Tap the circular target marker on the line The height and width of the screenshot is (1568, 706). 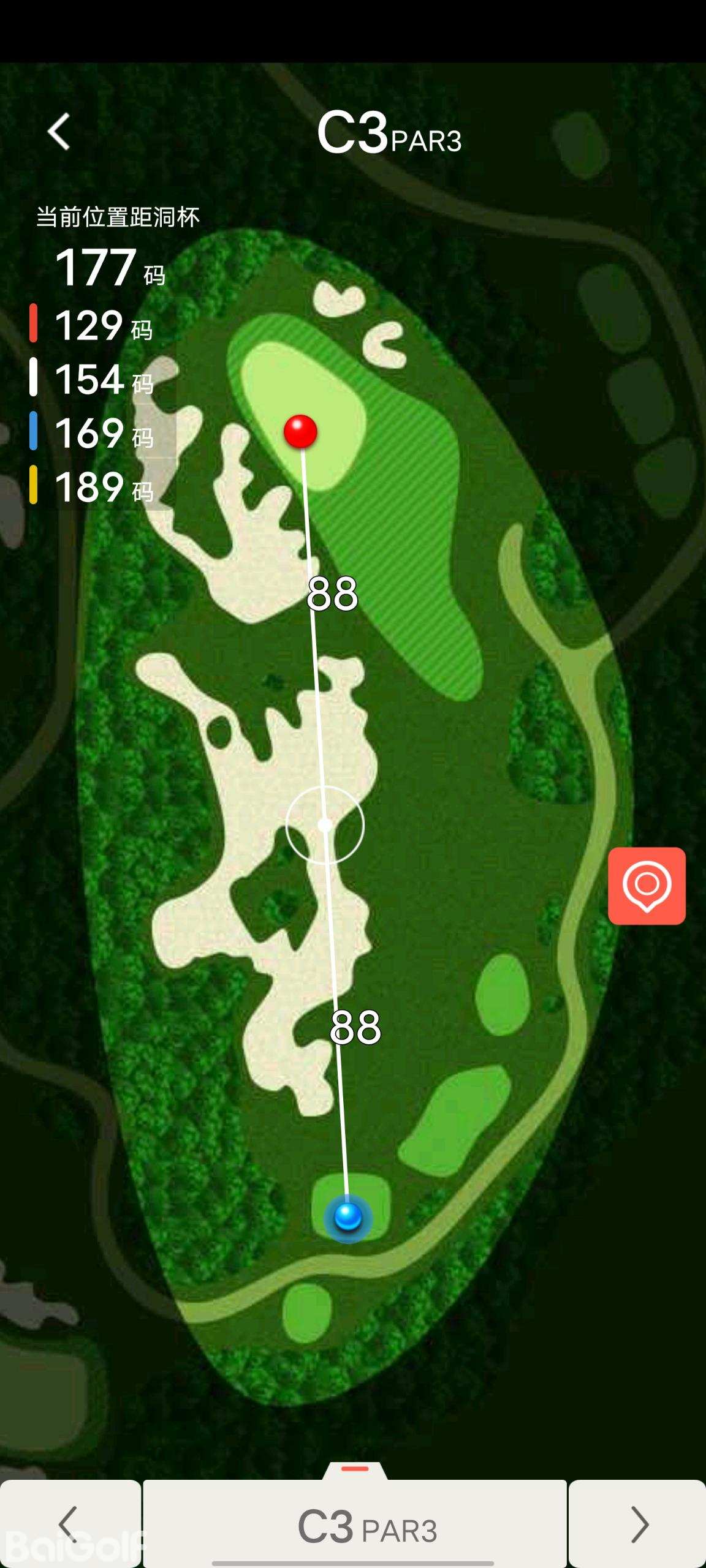pos(325,825)
